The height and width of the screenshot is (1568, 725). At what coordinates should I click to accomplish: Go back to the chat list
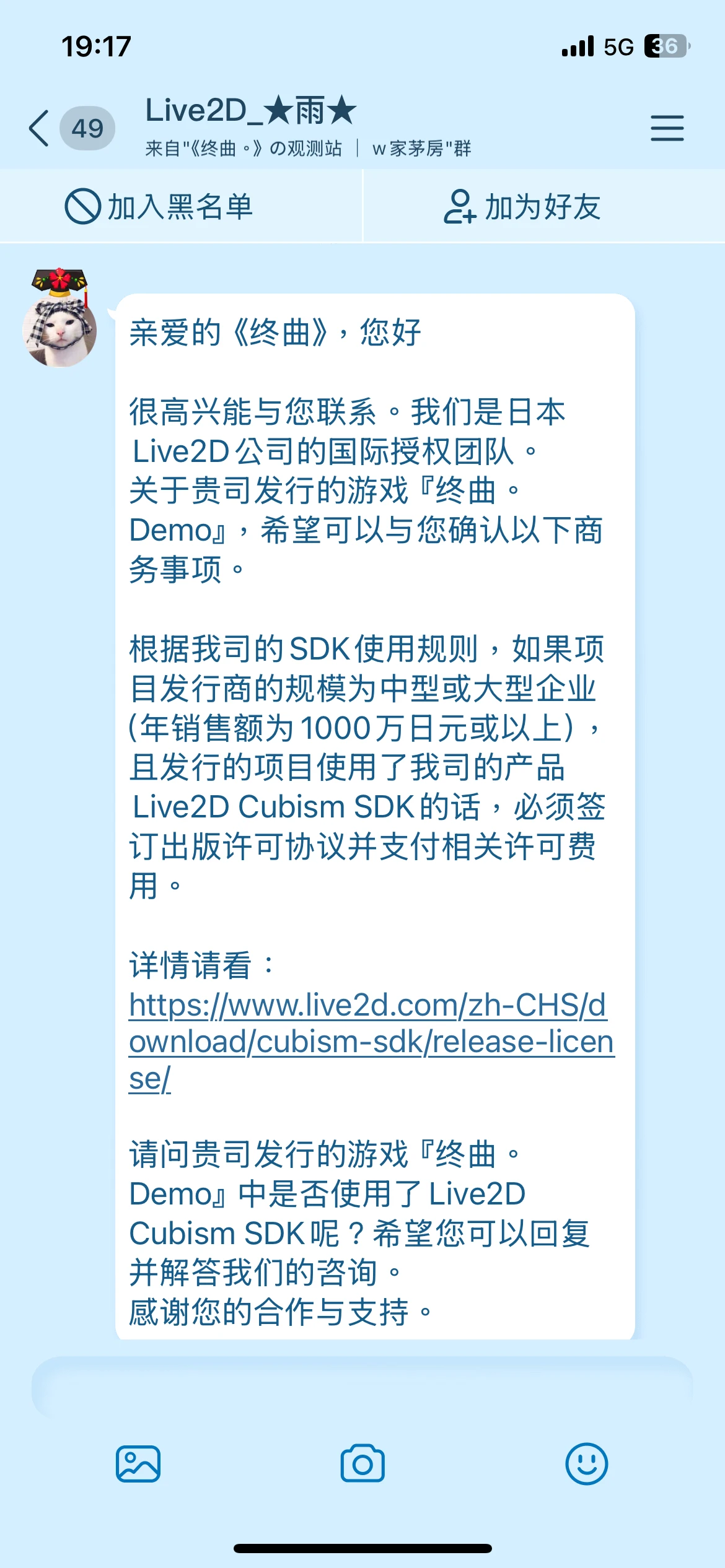[x=40, y=128]
